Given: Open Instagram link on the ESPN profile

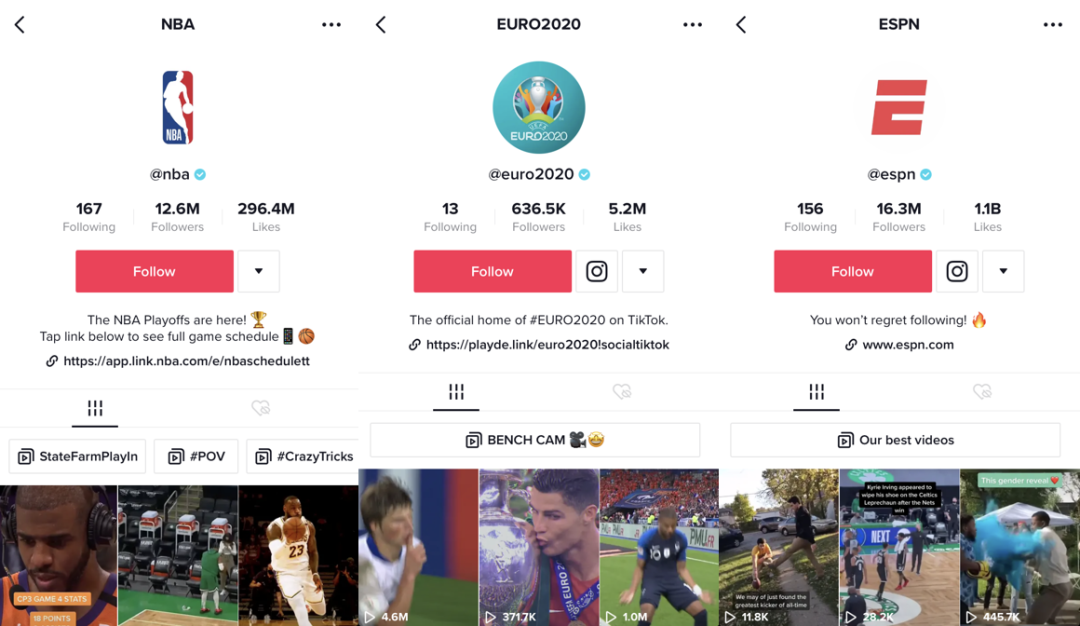Looking at the screenshot, I should pos(957,271).
